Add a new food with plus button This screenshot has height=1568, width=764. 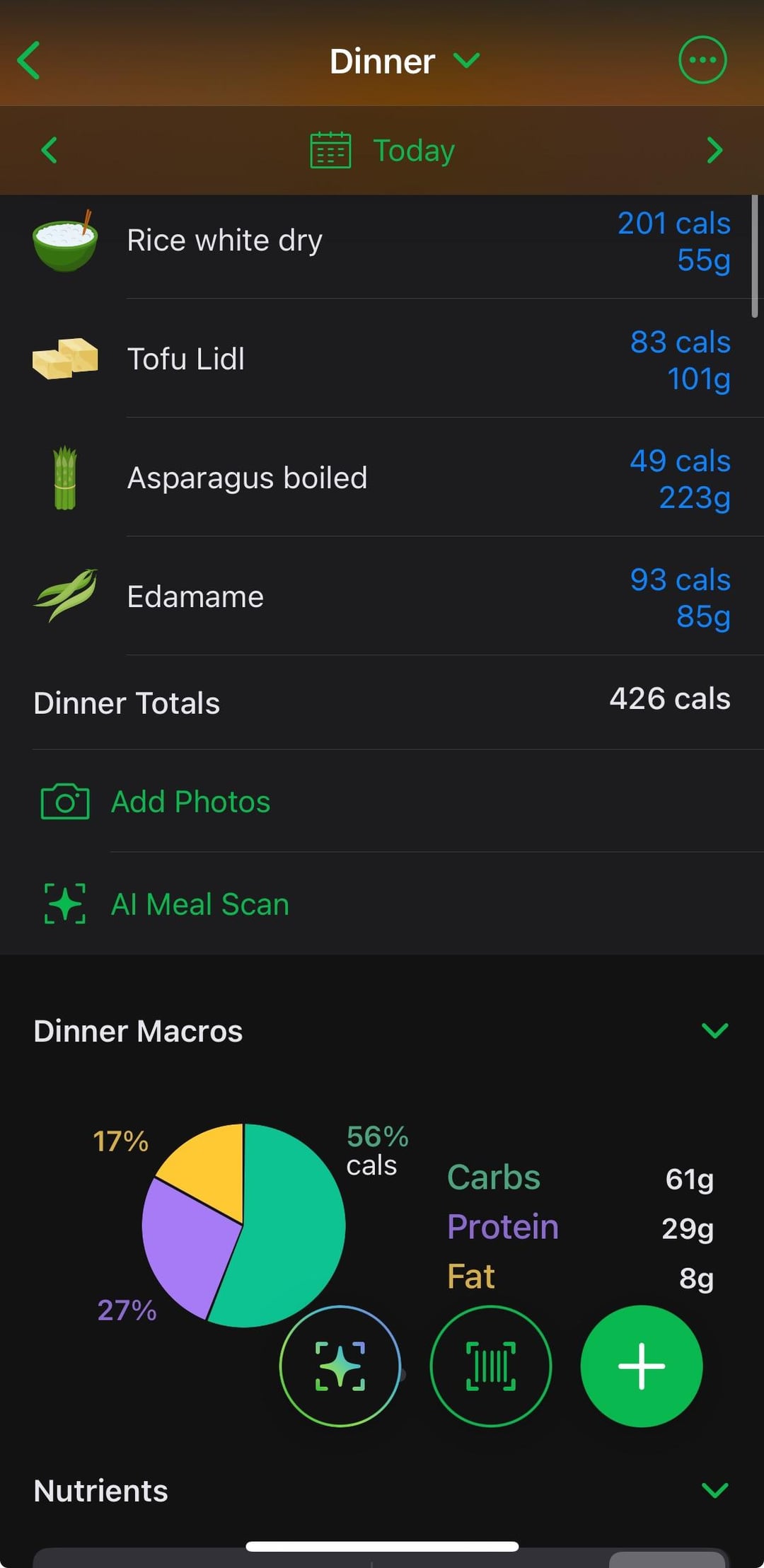(x=641, y=1366)
